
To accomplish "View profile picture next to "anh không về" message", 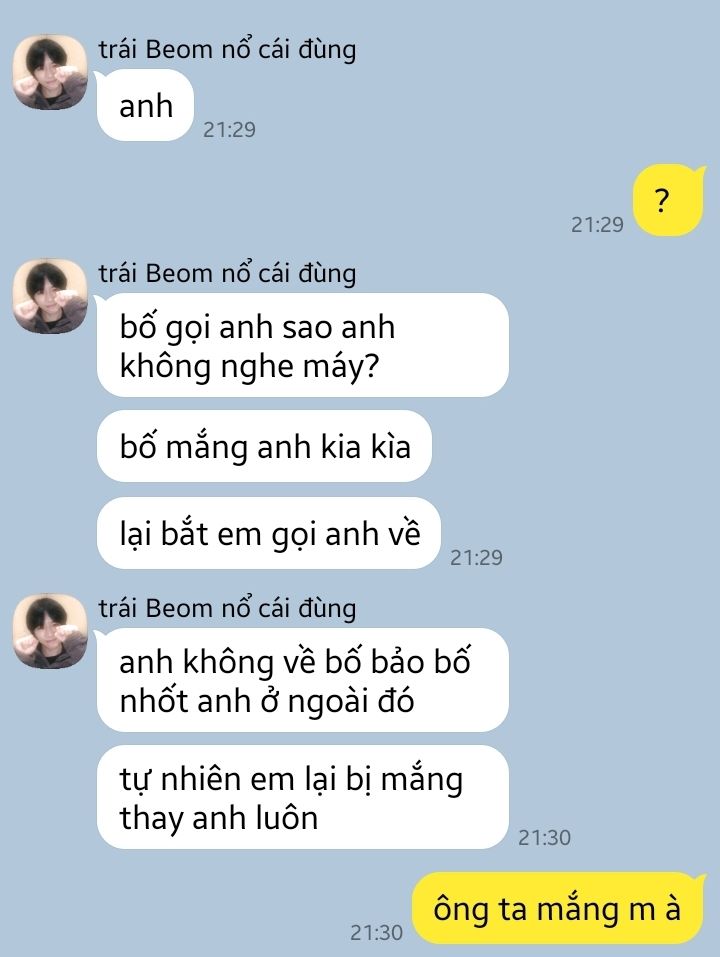I will tap(50, 632).
